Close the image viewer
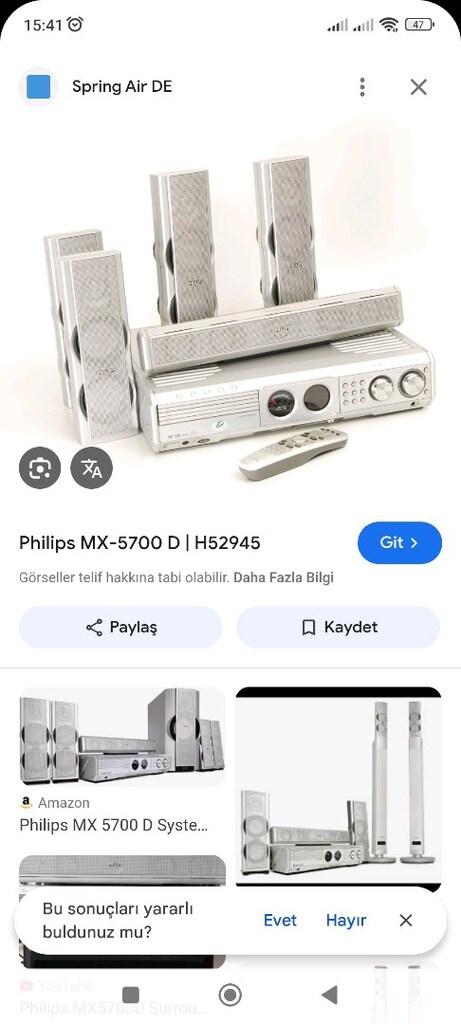Image resolution: width=461 pixels, height=1024 pixels. [419, 87]
